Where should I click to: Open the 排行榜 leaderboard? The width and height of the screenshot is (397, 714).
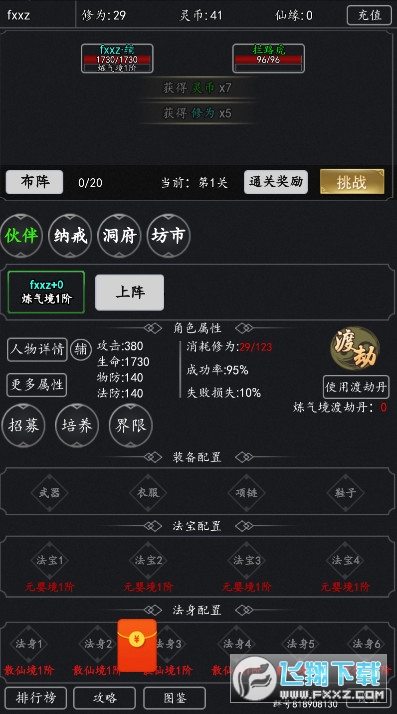(36, 698)
